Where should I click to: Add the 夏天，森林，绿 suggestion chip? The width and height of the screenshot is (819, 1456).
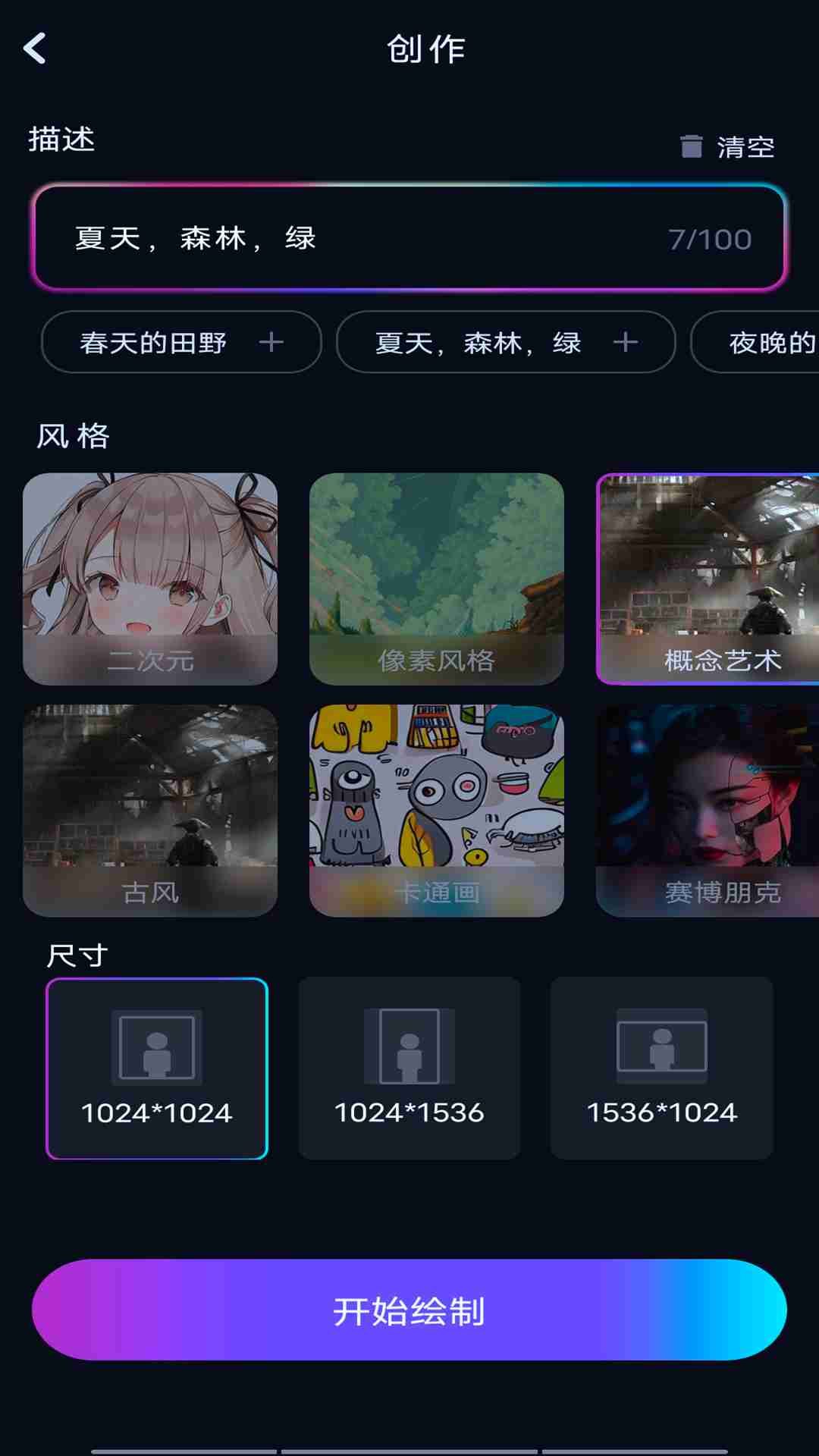(x=506, y=343)
